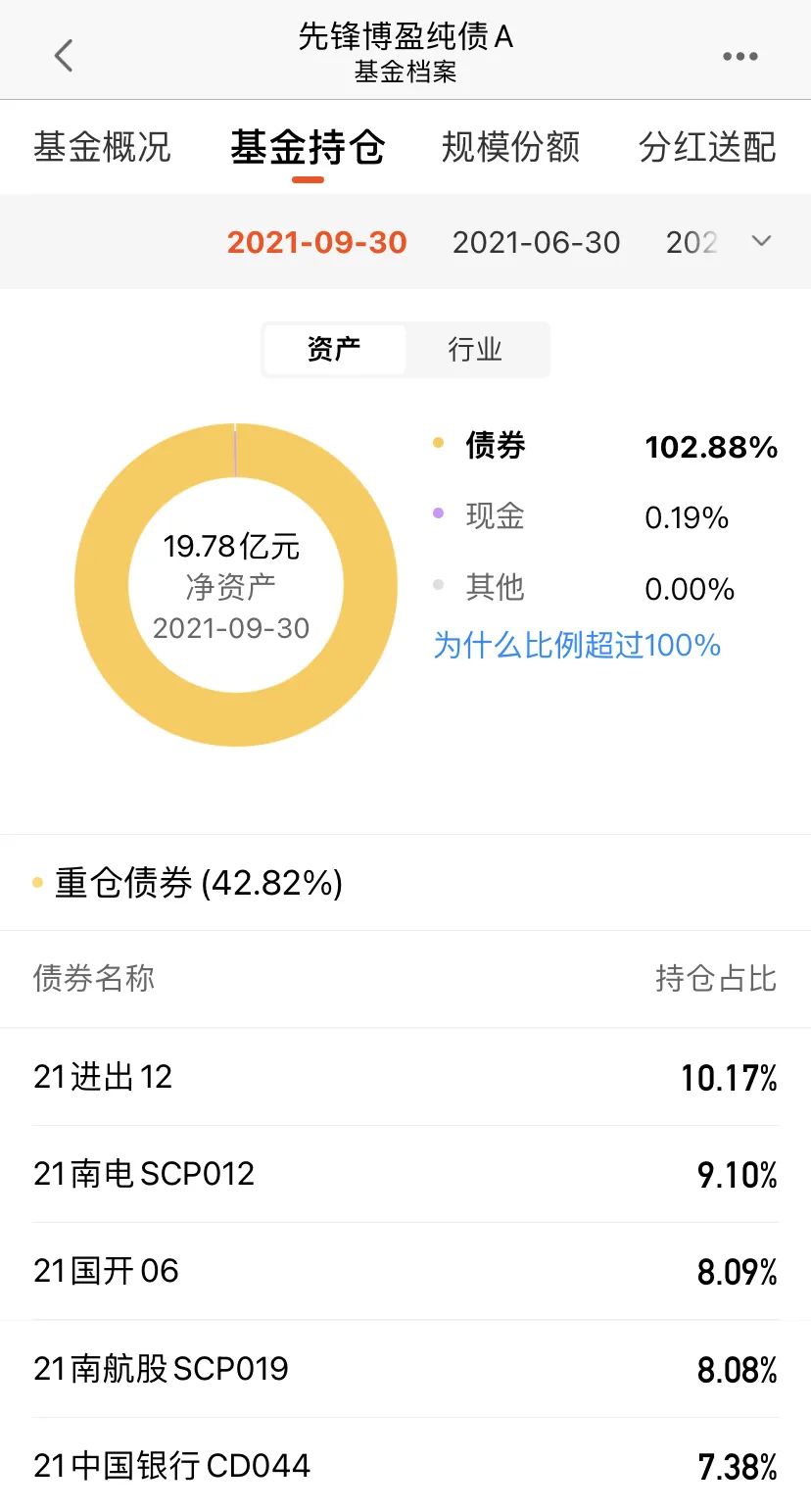This screenshot has height=1512, width=811.
Task: Open bond 21南电SCP012 row
Action: (405, 1174)
